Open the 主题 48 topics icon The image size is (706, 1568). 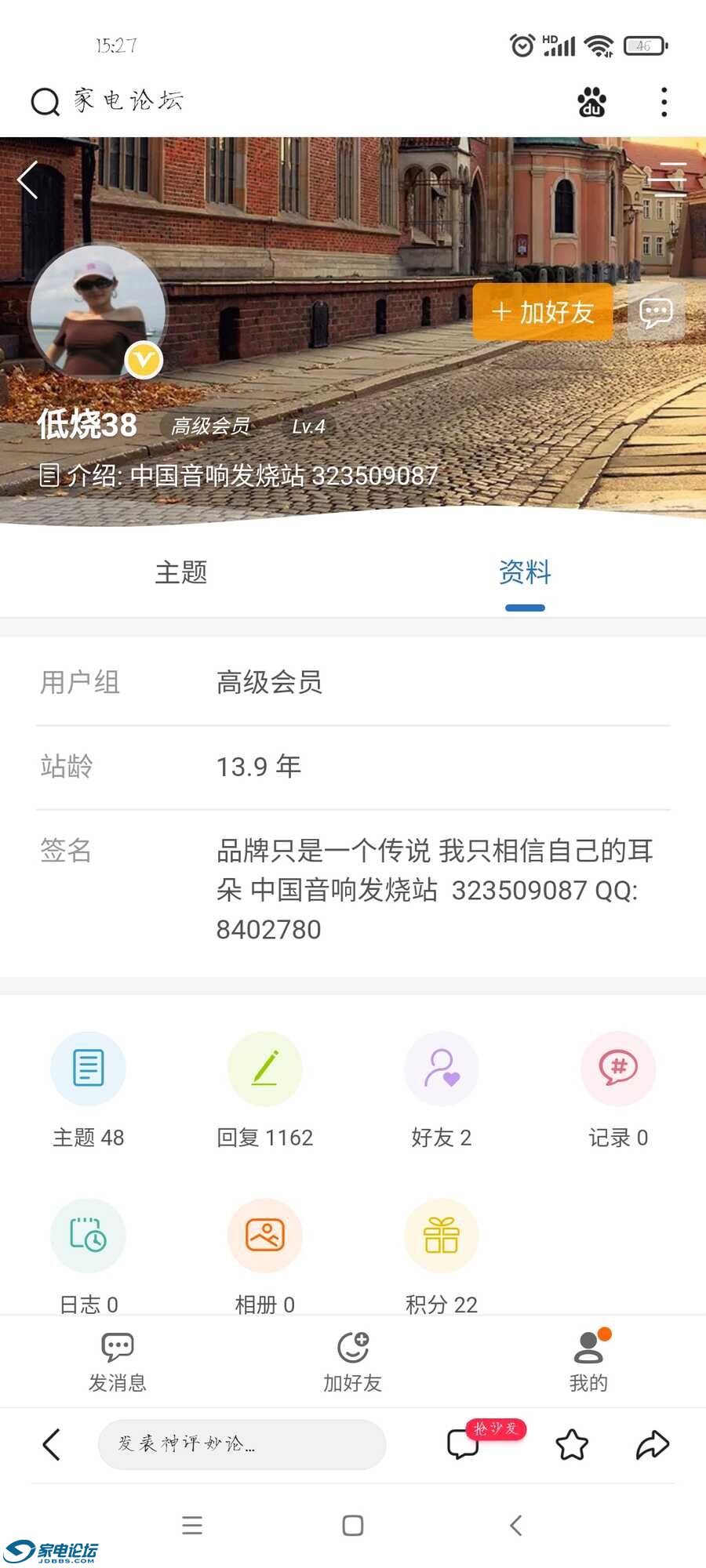click(88, 1068)
